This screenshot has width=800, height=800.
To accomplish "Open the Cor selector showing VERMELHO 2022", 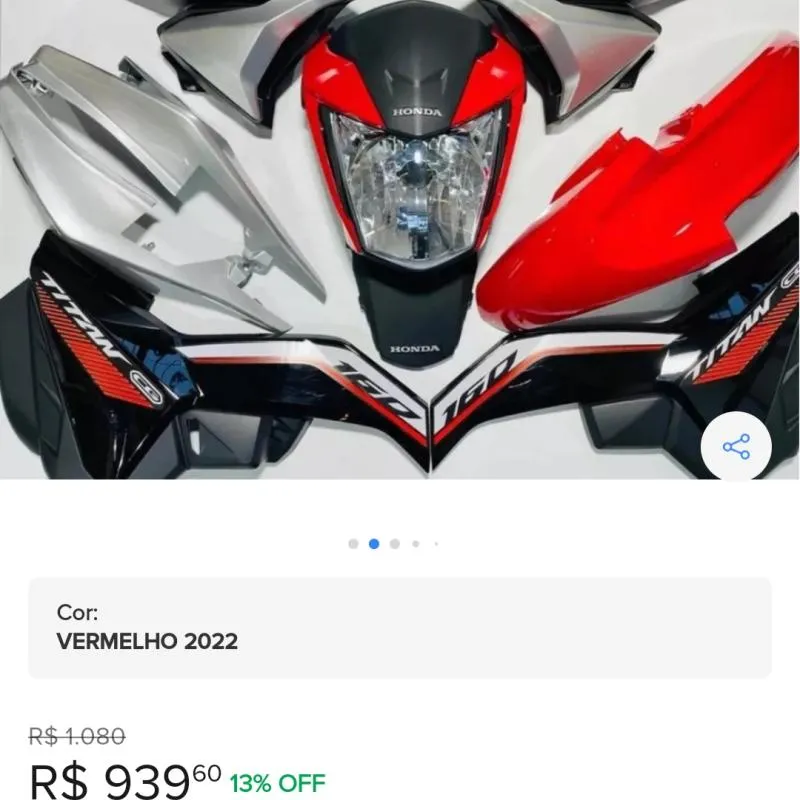I will [x=400, y=628].
